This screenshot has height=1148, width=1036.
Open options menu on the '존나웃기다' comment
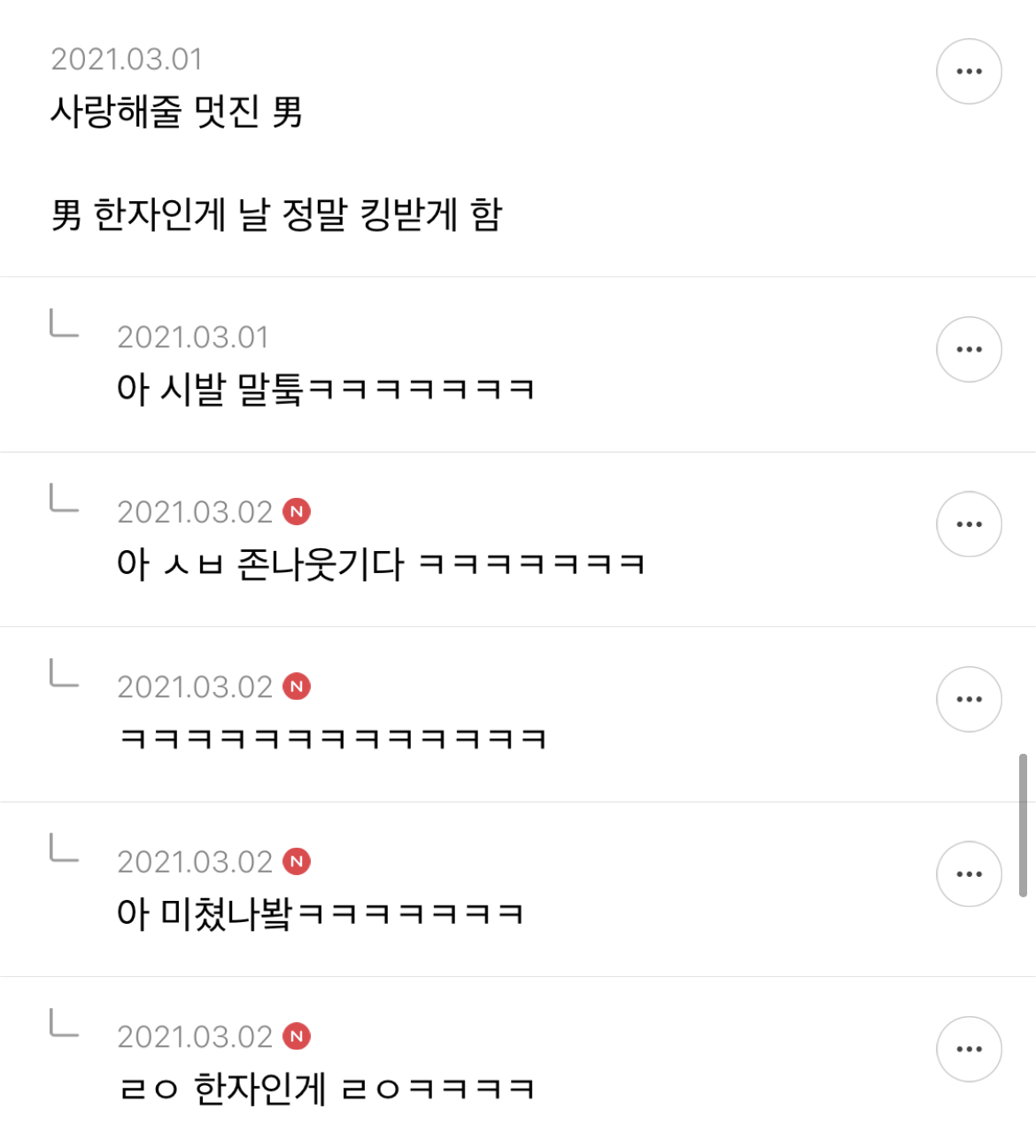tap(969, 524)
